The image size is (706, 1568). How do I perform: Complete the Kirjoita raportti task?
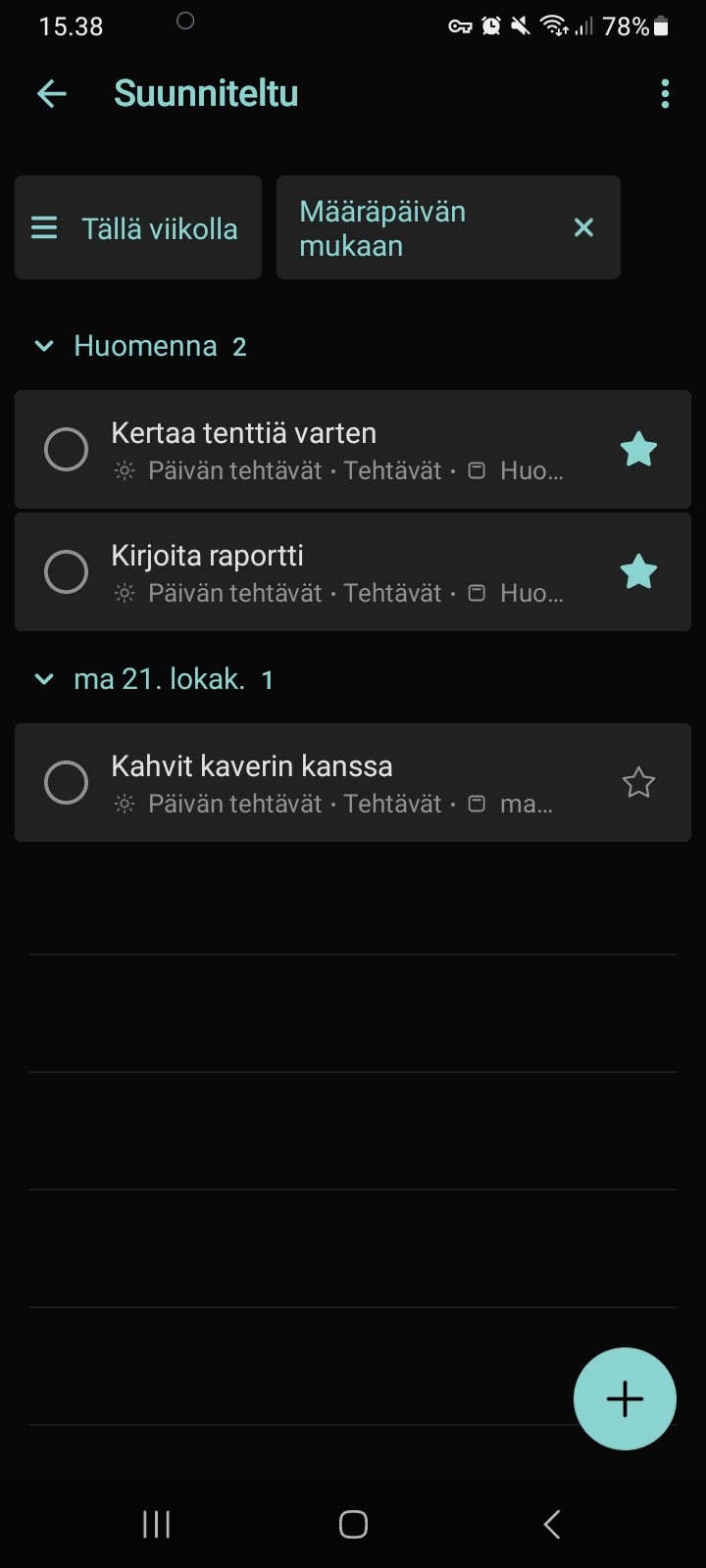67,571
